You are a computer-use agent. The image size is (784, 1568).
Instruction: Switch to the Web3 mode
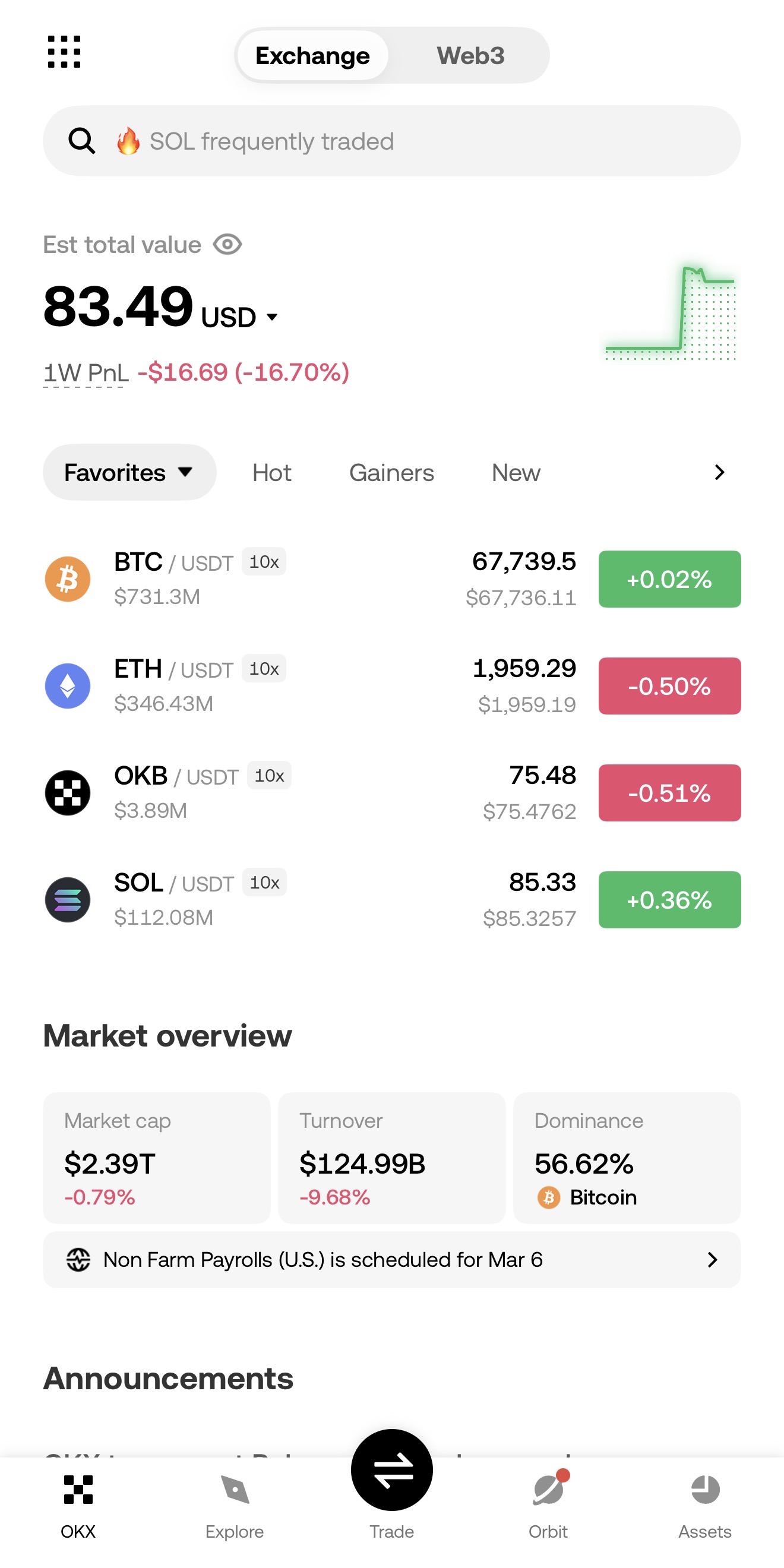pyautogui.click(x=470, y=55)
